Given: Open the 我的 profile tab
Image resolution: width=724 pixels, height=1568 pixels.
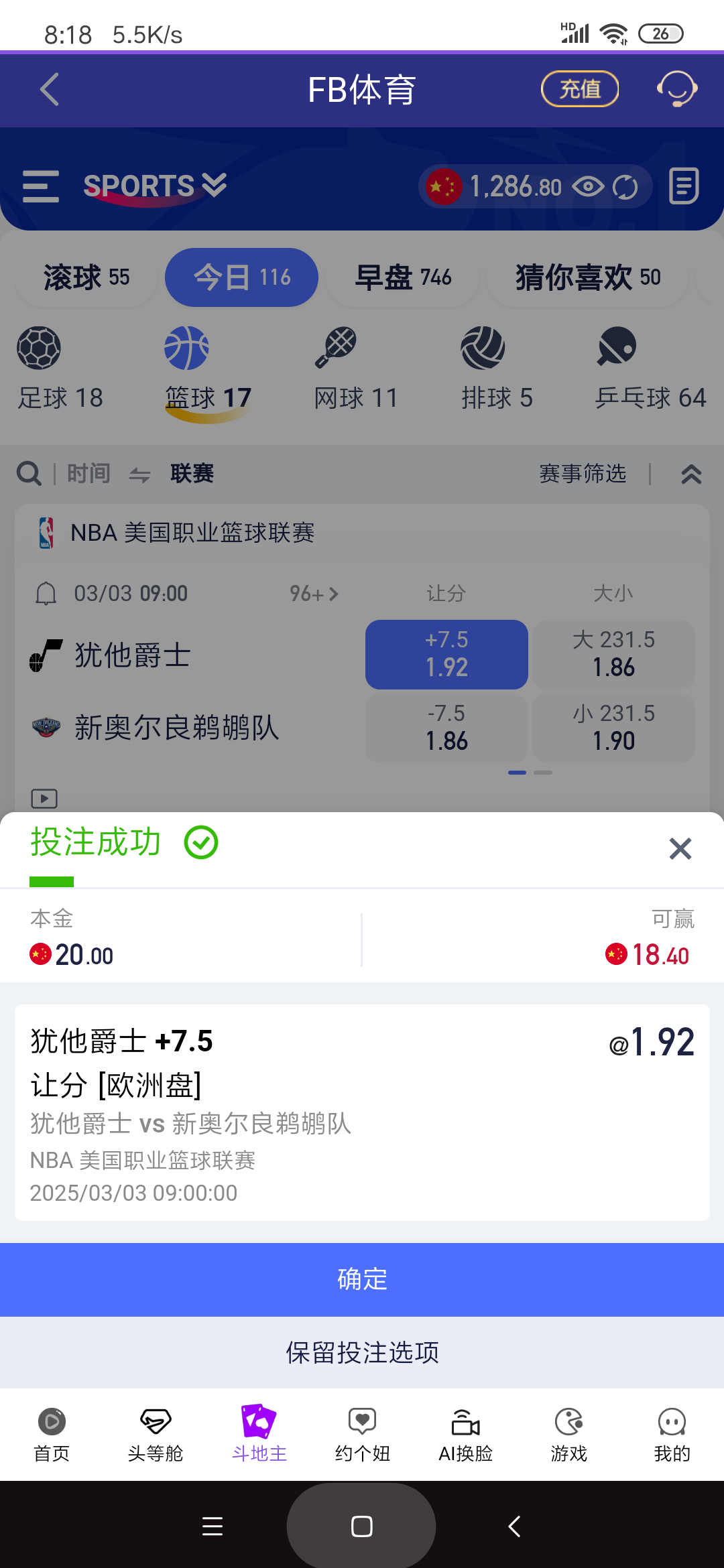Looking at the screenshot, I should point(672,1434).
